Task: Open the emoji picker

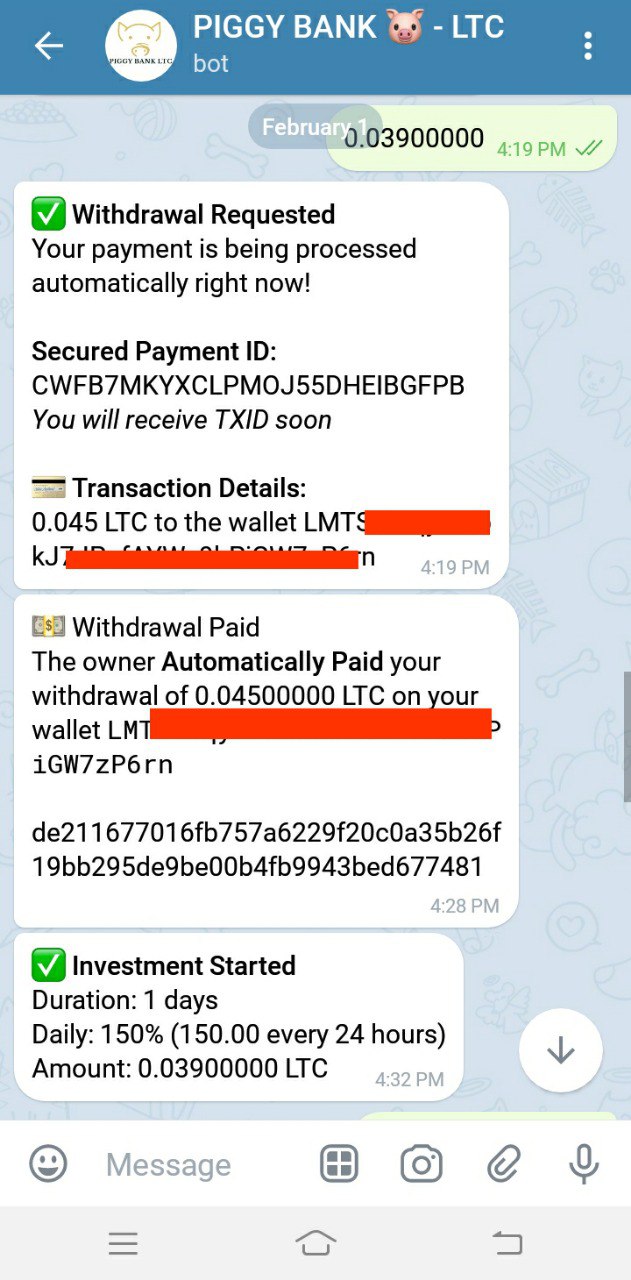Action: click(x=48, y=1164)
